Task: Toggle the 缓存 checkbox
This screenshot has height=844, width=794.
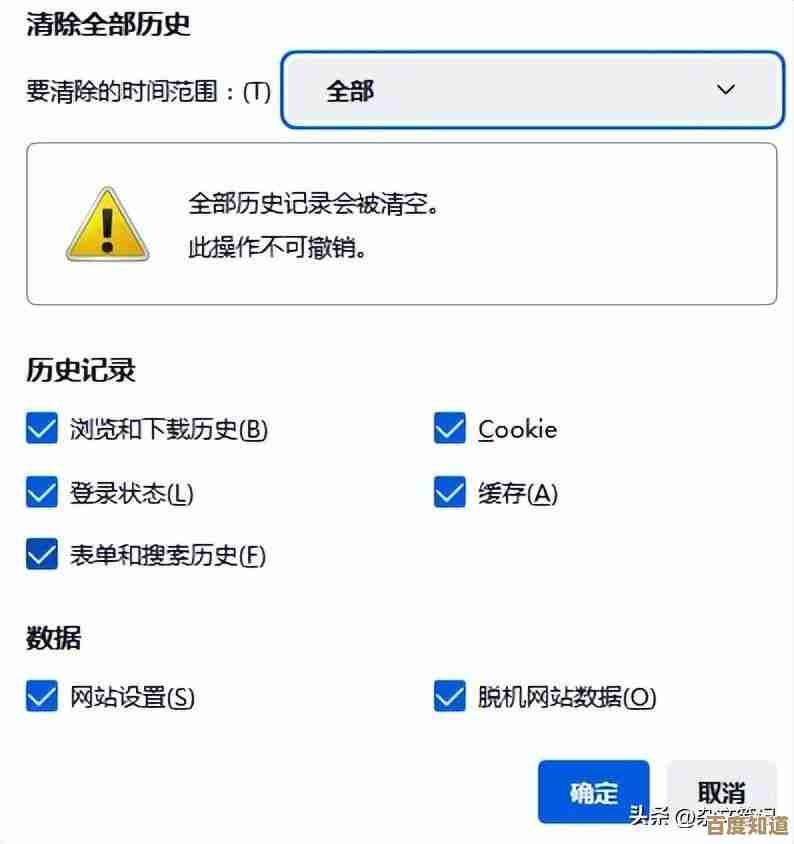Action: 450,492
